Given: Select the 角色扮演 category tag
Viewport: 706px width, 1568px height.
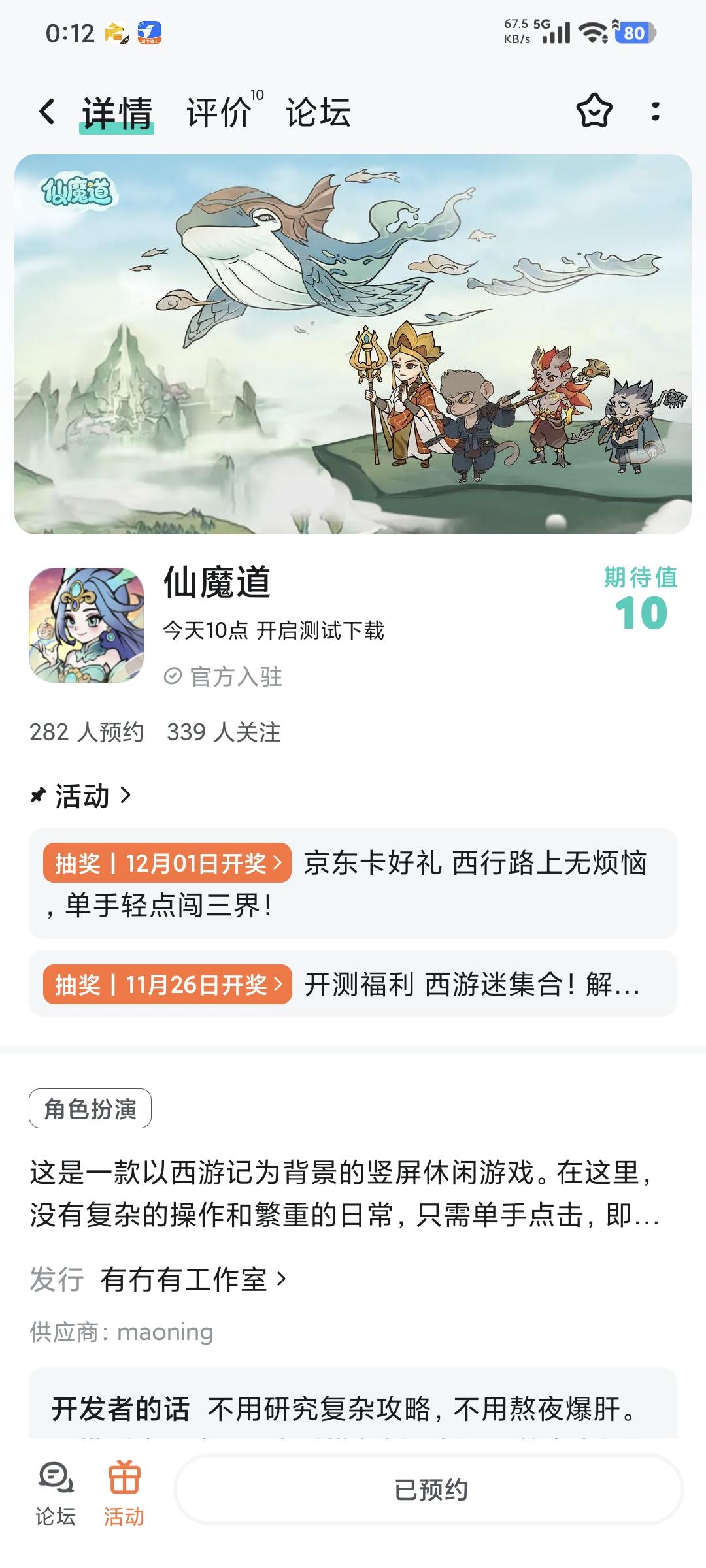Looking at the screenshot, I should (x=90, y=1107).
